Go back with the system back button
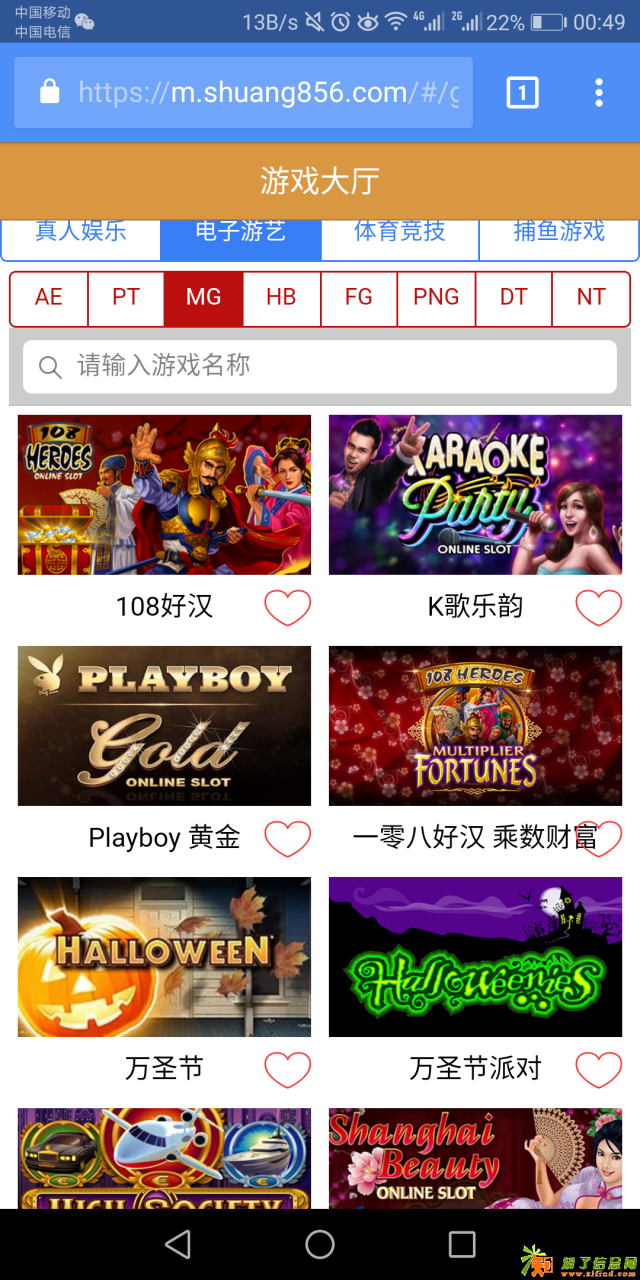 click(x=178, y=1244)
